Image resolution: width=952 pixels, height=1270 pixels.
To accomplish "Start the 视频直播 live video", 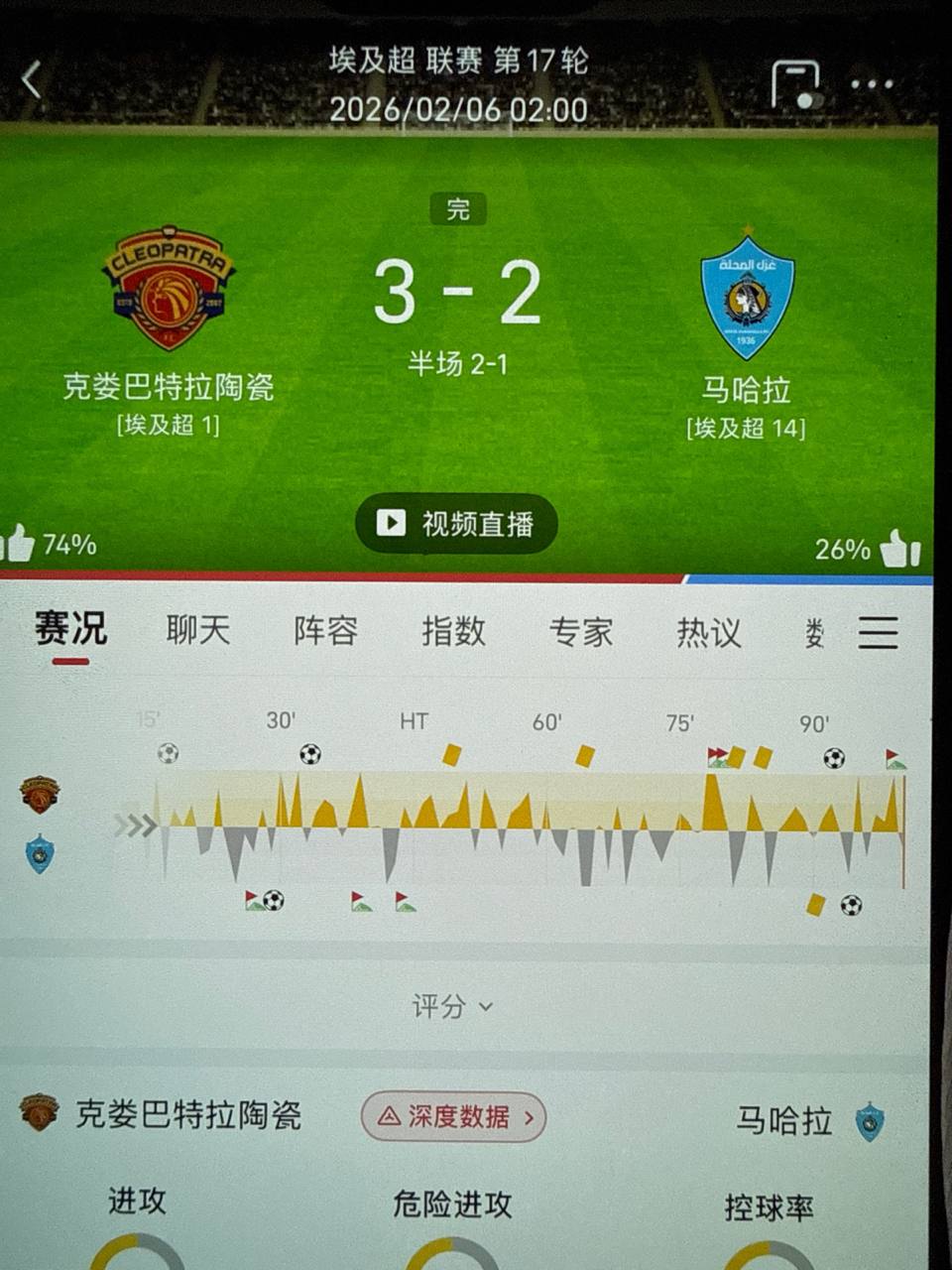I will (457, 523).
